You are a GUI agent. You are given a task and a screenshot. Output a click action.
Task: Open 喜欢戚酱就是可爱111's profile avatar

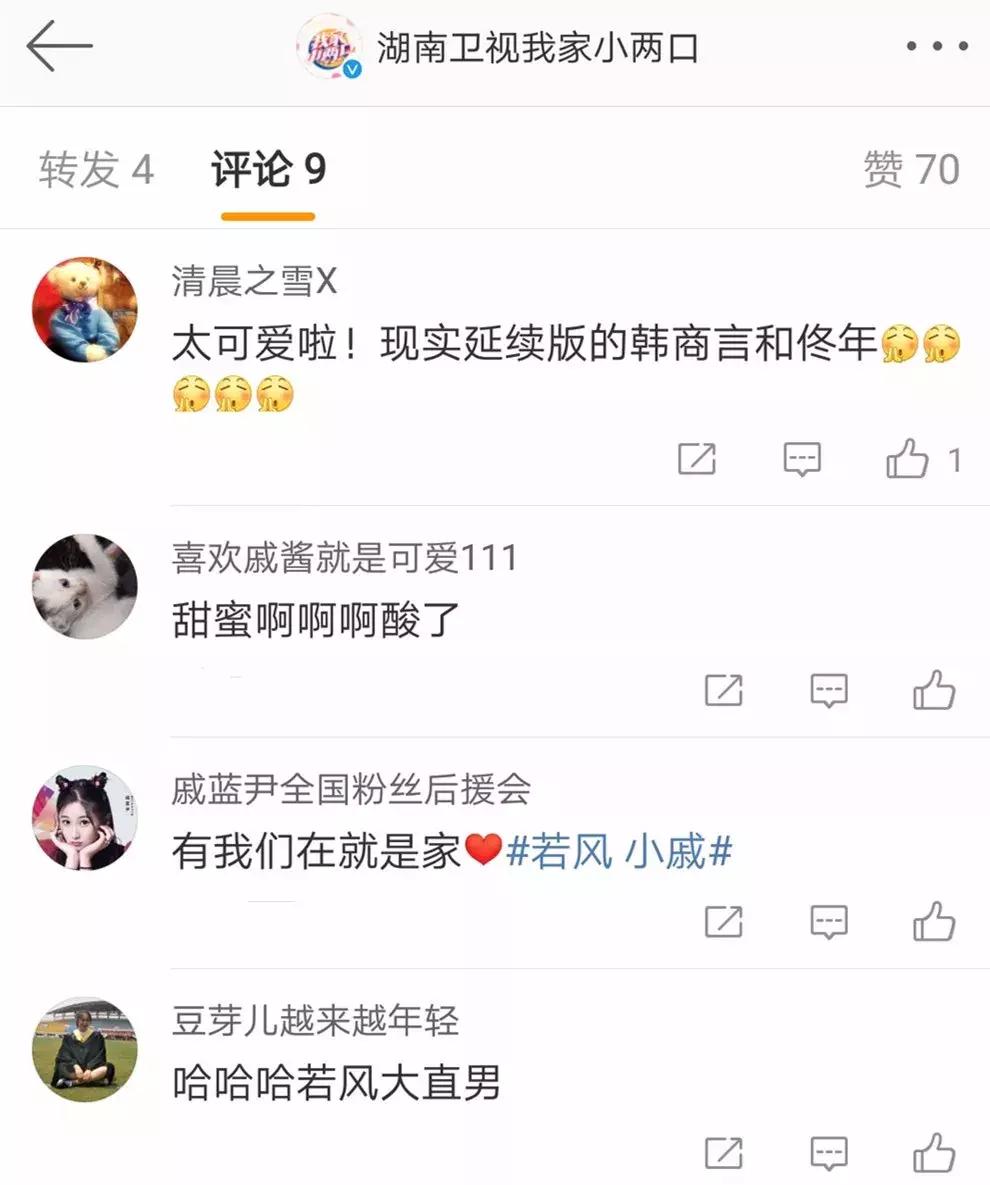tap(84, 586)
